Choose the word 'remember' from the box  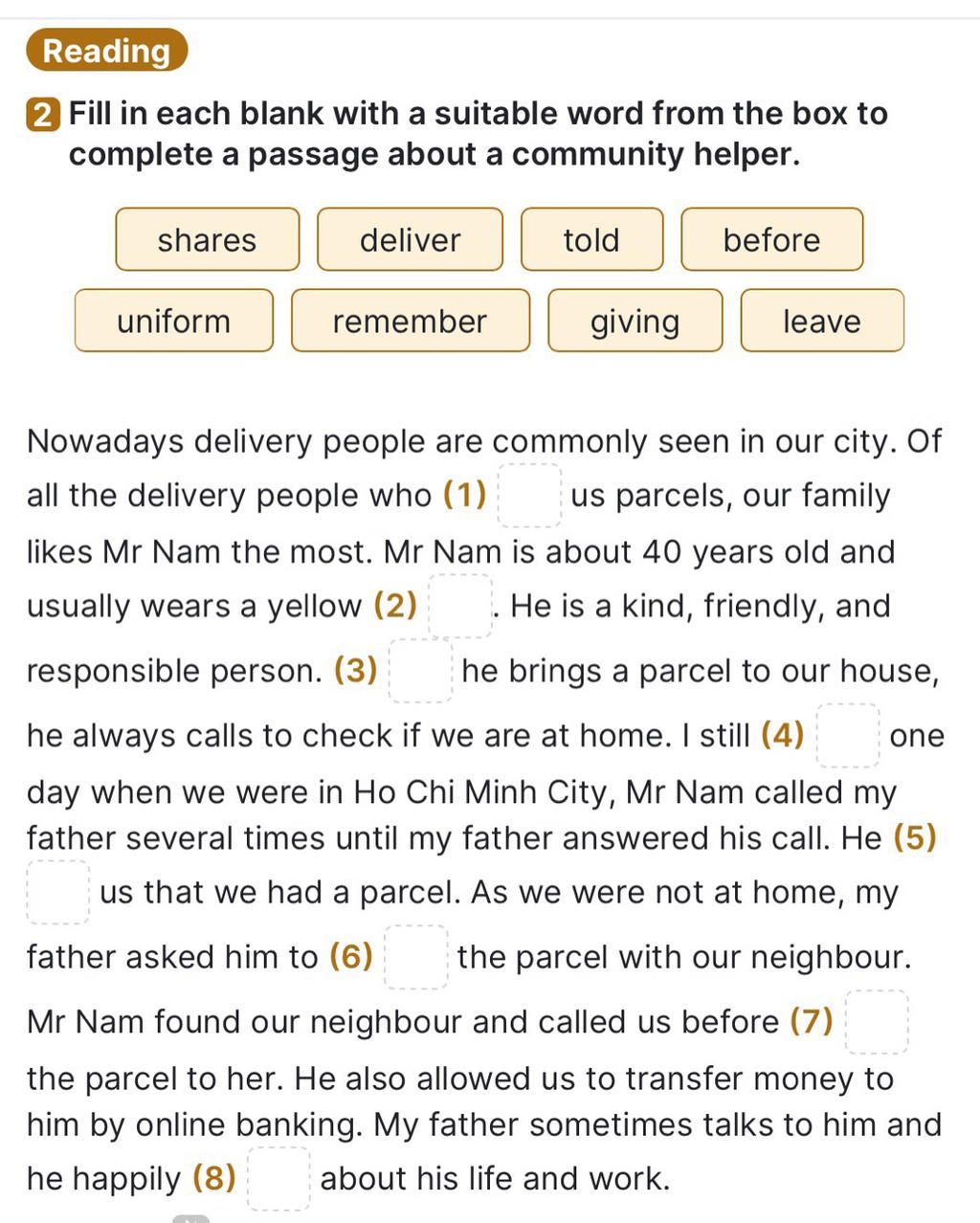pyautogui.click(x=410, y=321)
